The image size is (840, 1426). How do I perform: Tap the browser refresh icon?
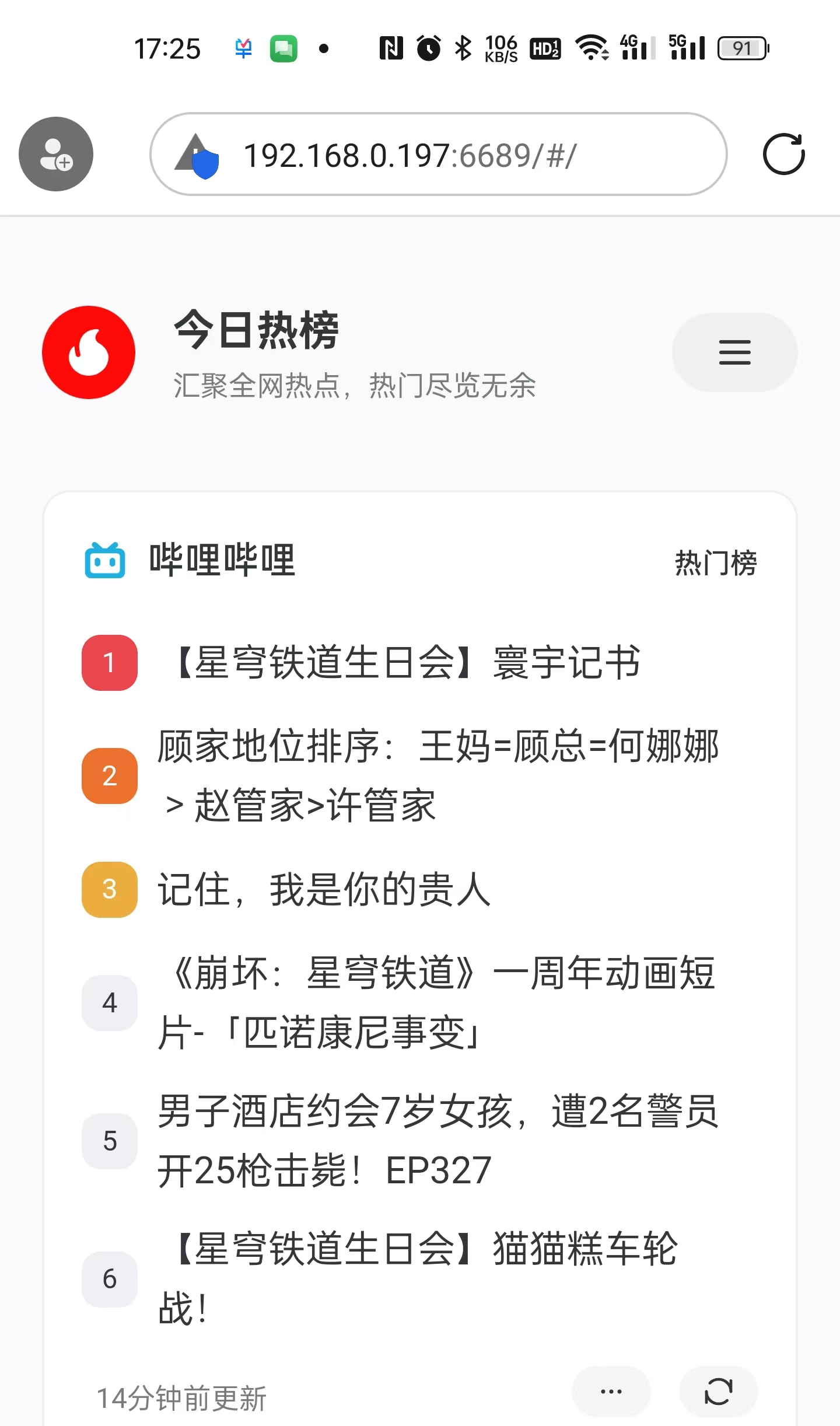click(784, 154)
